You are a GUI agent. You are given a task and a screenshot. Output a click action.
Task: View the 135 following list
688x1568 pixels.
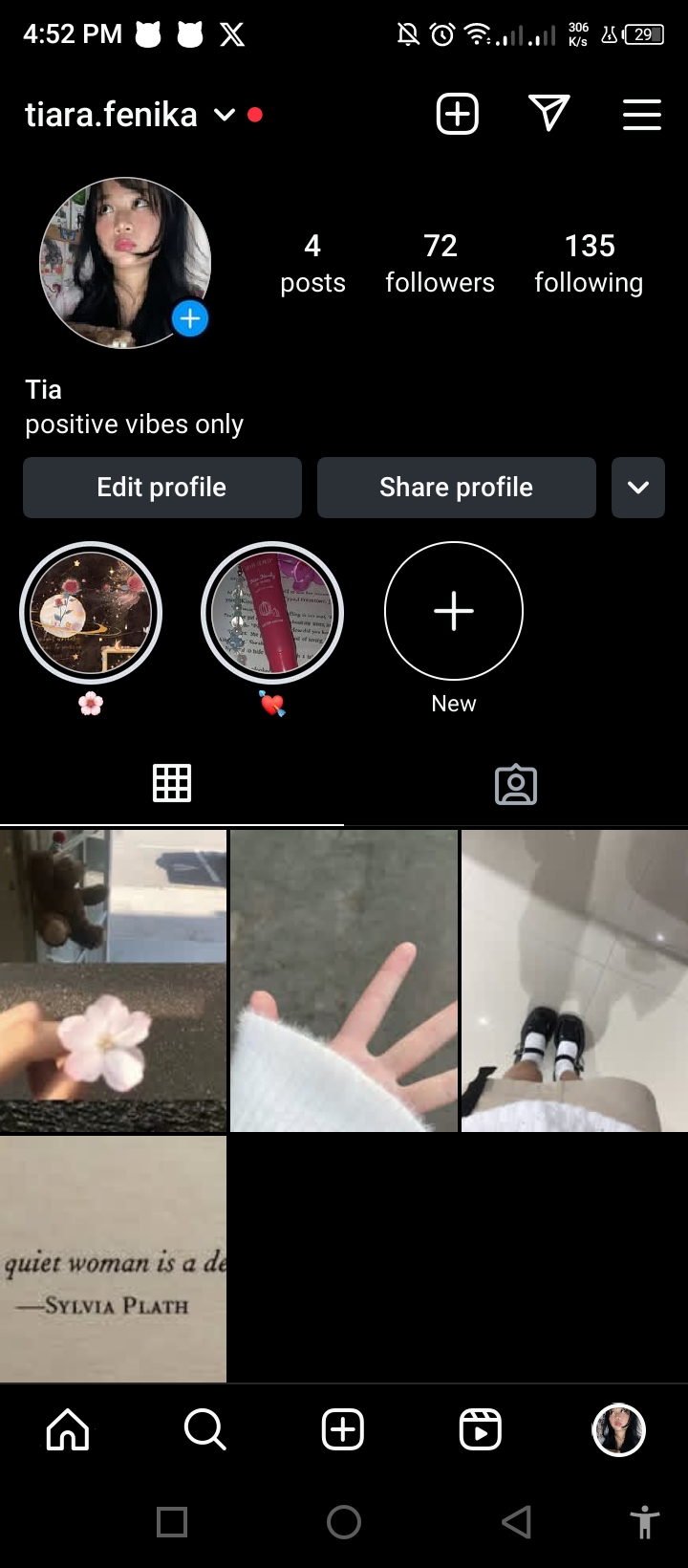(589, 263)
